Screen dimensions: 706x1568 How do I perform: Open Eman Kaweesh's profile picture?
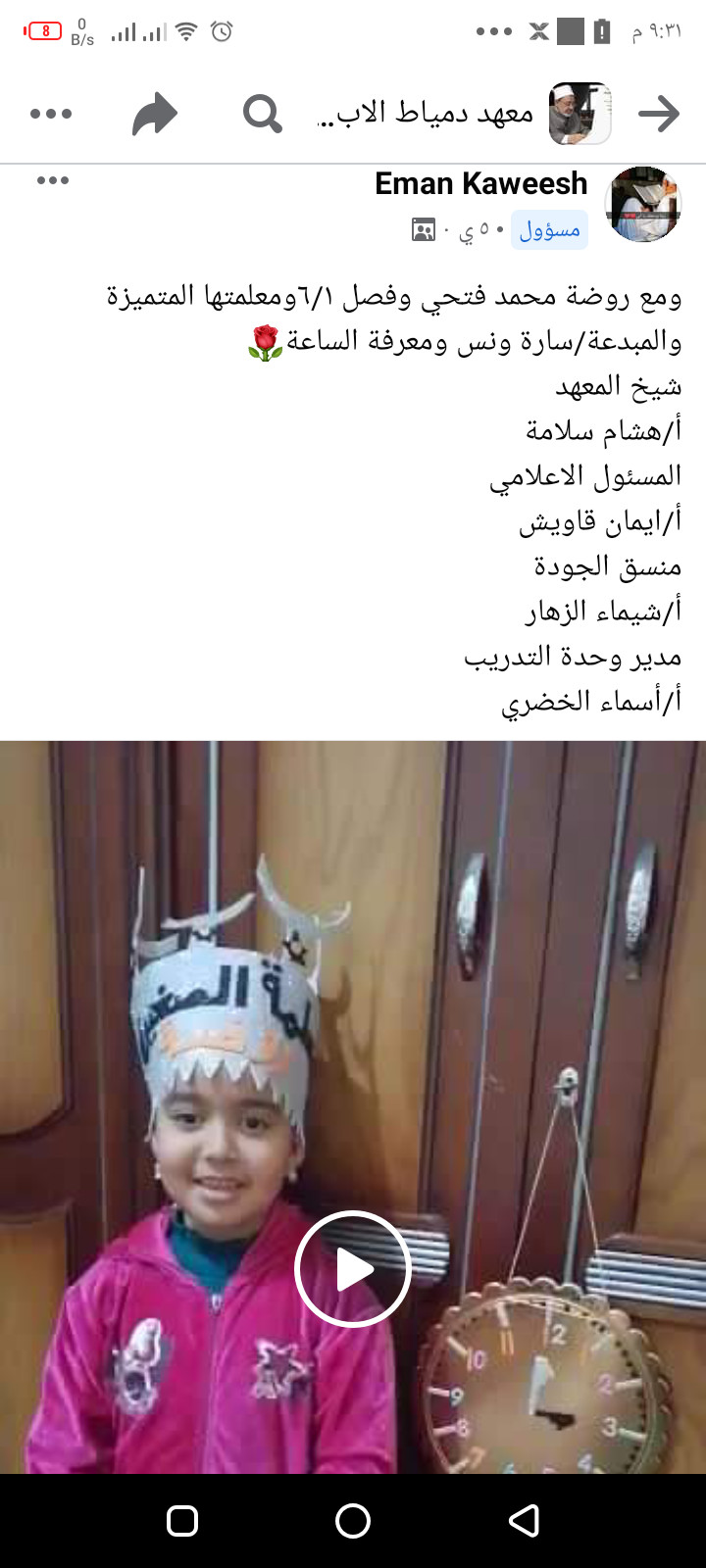point(643,205)
